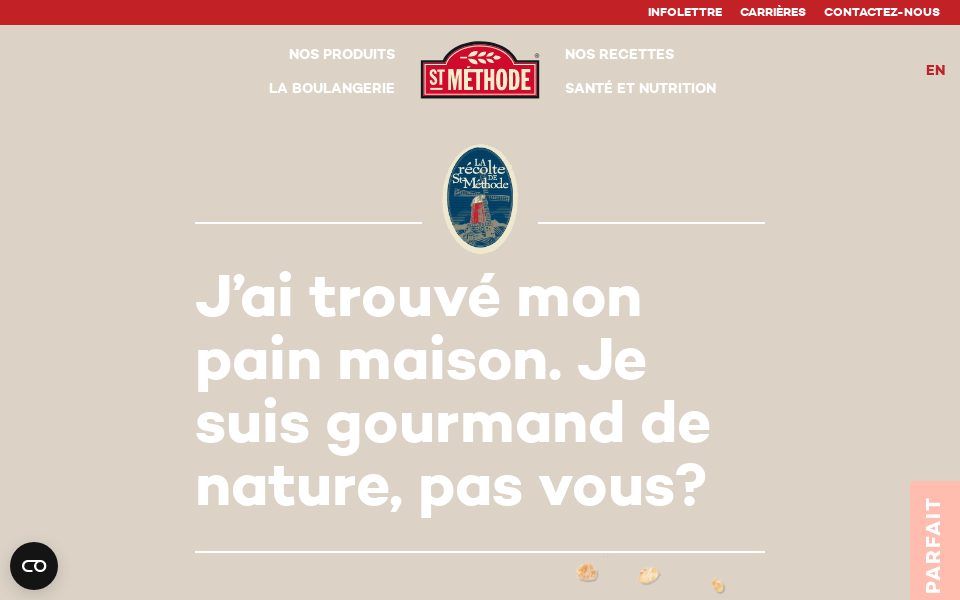Open Nos Recettes
Viewport: 960px width, 600px height.
(x=619, y=54)
